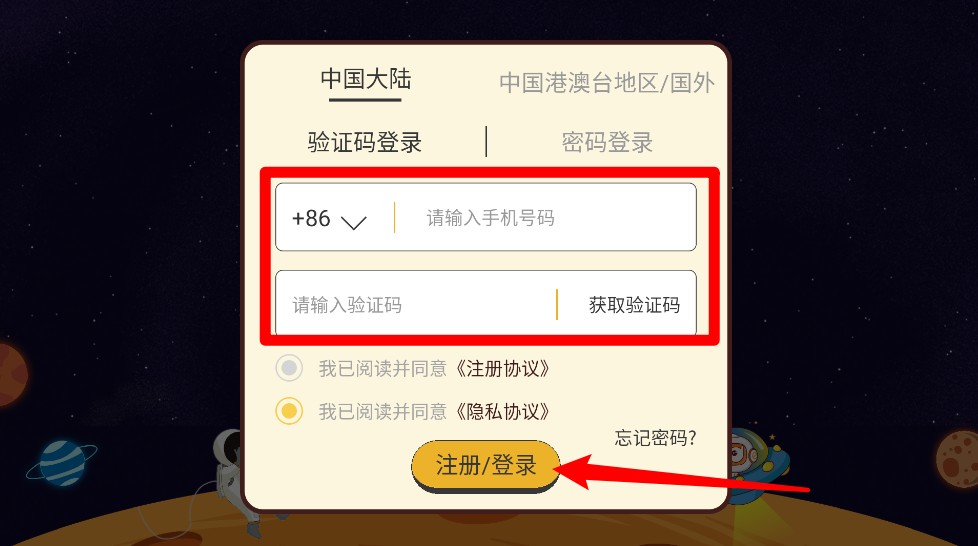
Task: Open the 忘记密码? link
Action: 655,437
